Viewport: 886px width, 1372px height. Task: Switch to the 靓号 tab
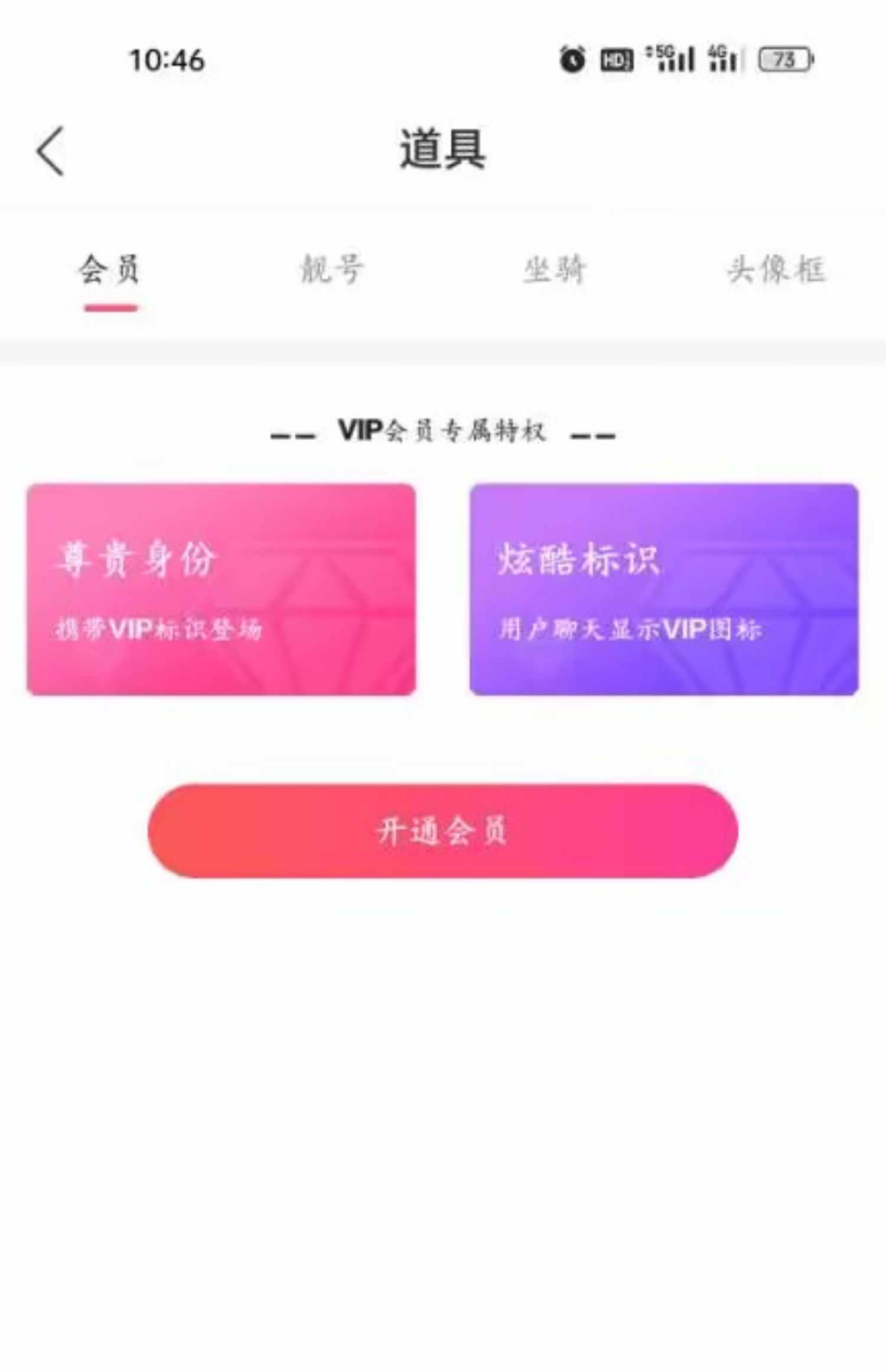331,271
